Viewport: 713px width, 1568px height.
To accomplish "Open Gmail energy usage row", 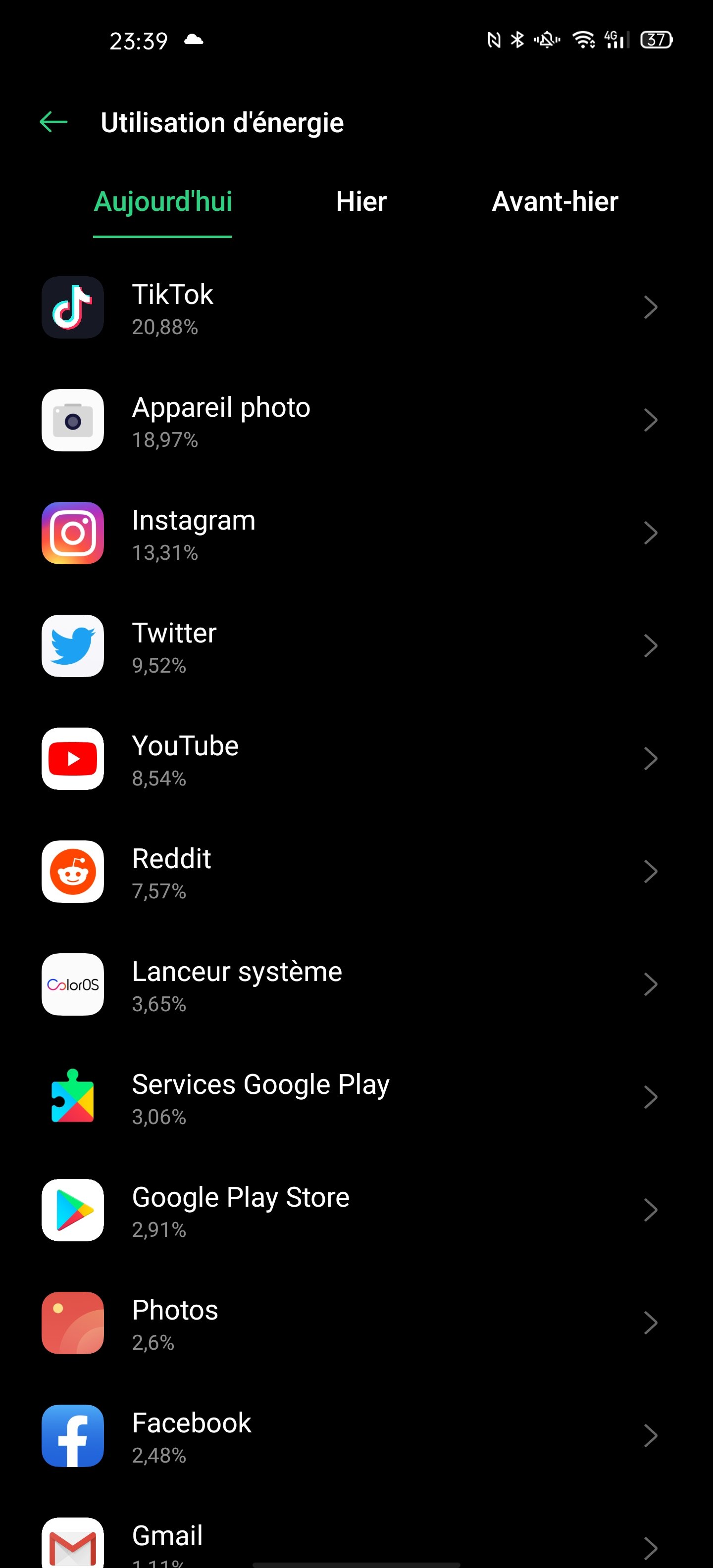I will pyautogui.click(x=356, y=1540).
